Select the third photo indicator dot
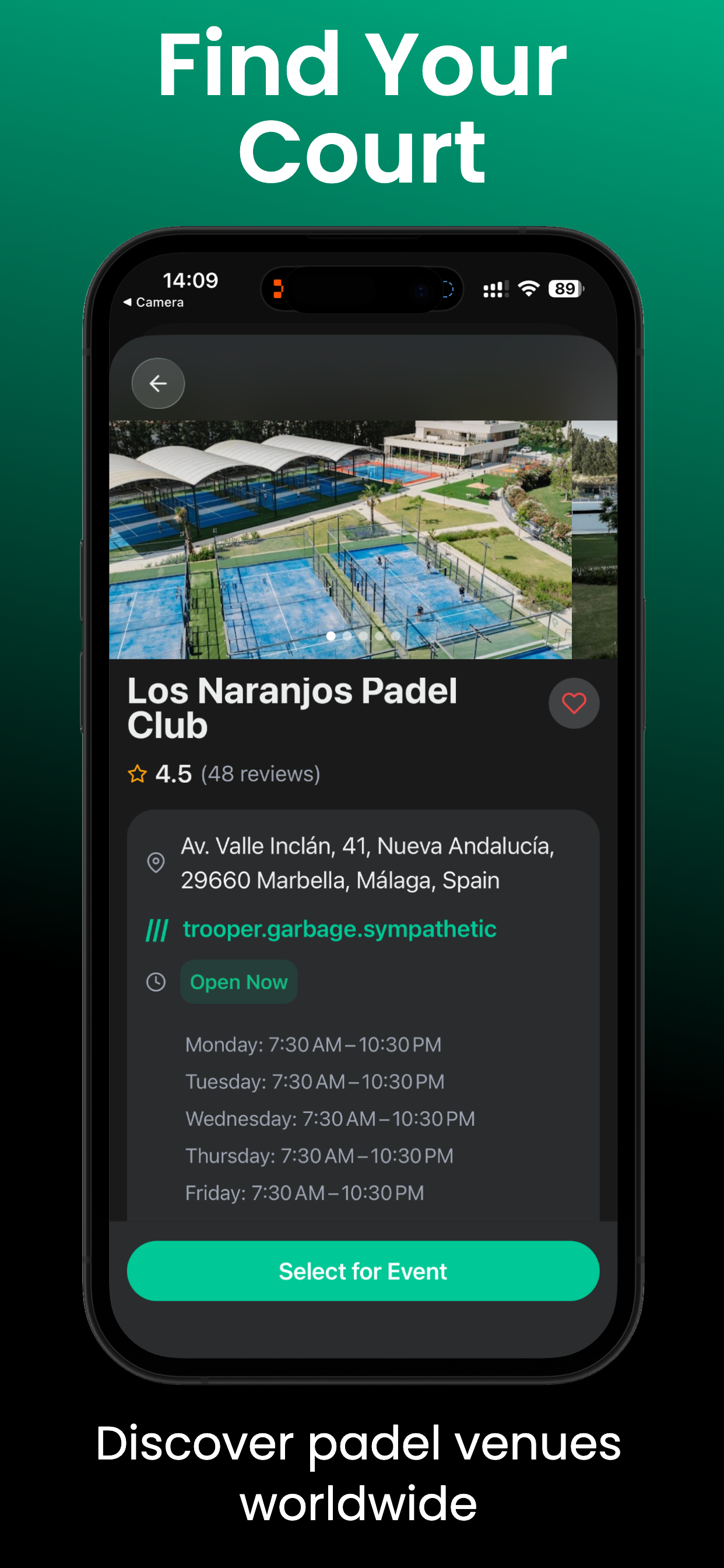The width and height of the screenshot is (724, 1568). [362, 635]
